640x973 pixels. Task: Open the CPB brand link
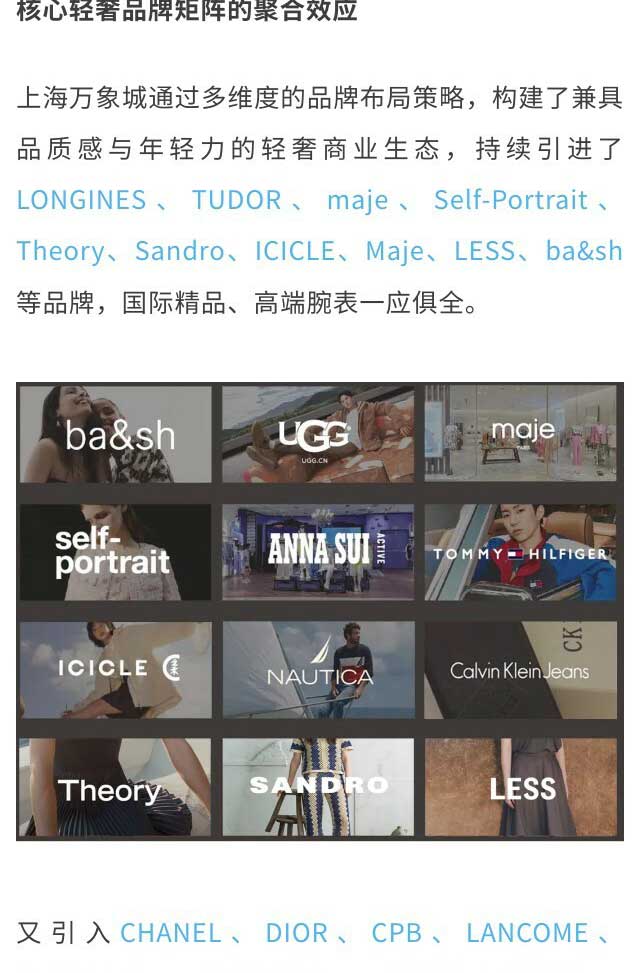pyautogui.click(x=396, y=933)
